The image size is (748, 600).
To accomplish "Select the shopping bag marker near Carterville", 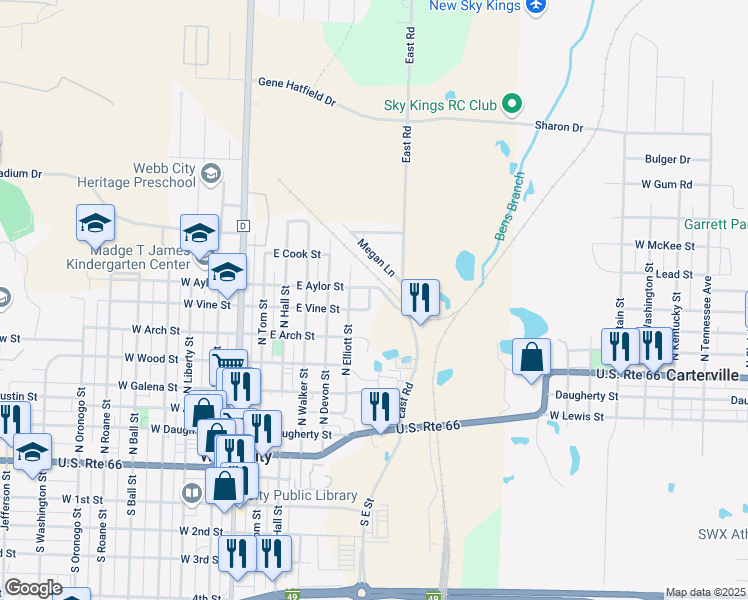I will (531, 357).
